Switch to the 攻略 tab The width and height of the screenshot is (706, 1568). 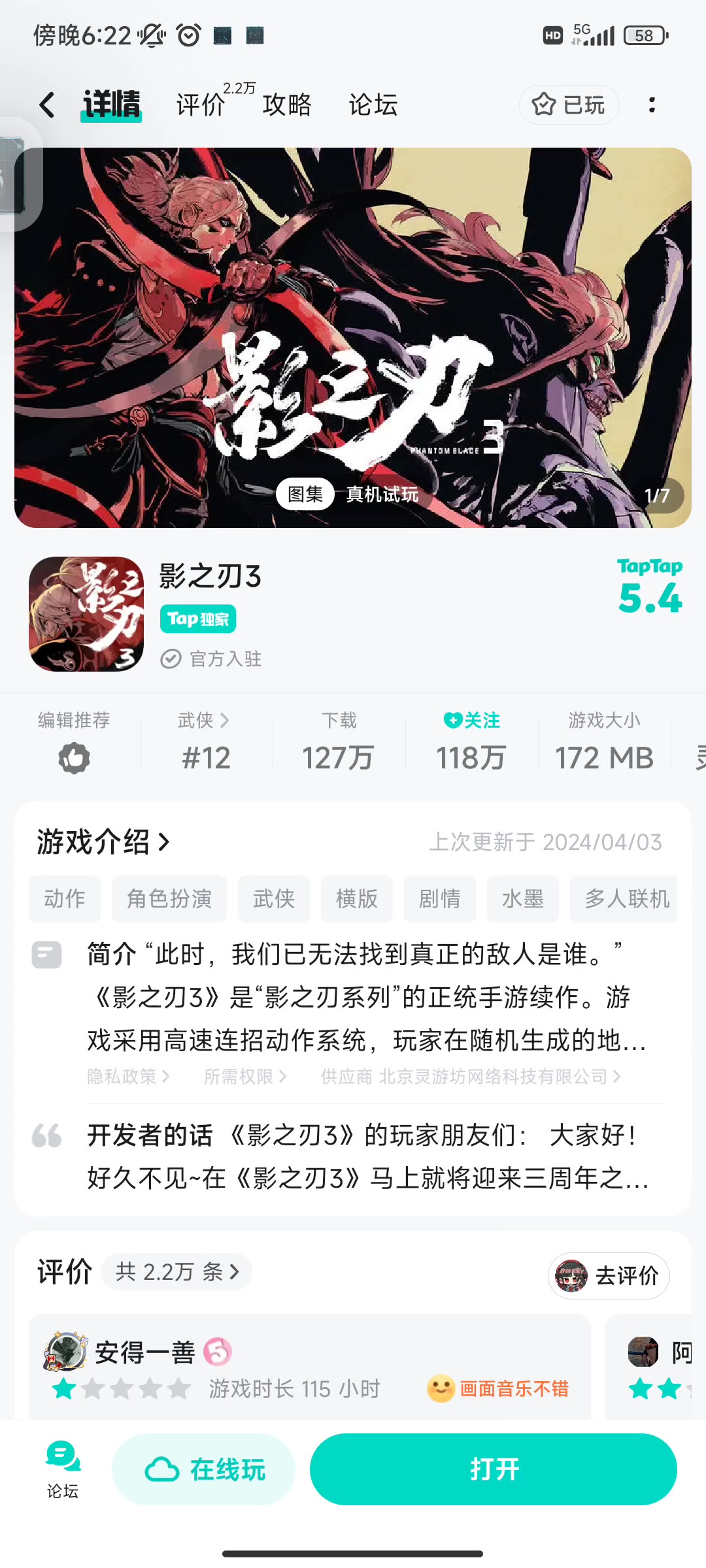[287, 105]
